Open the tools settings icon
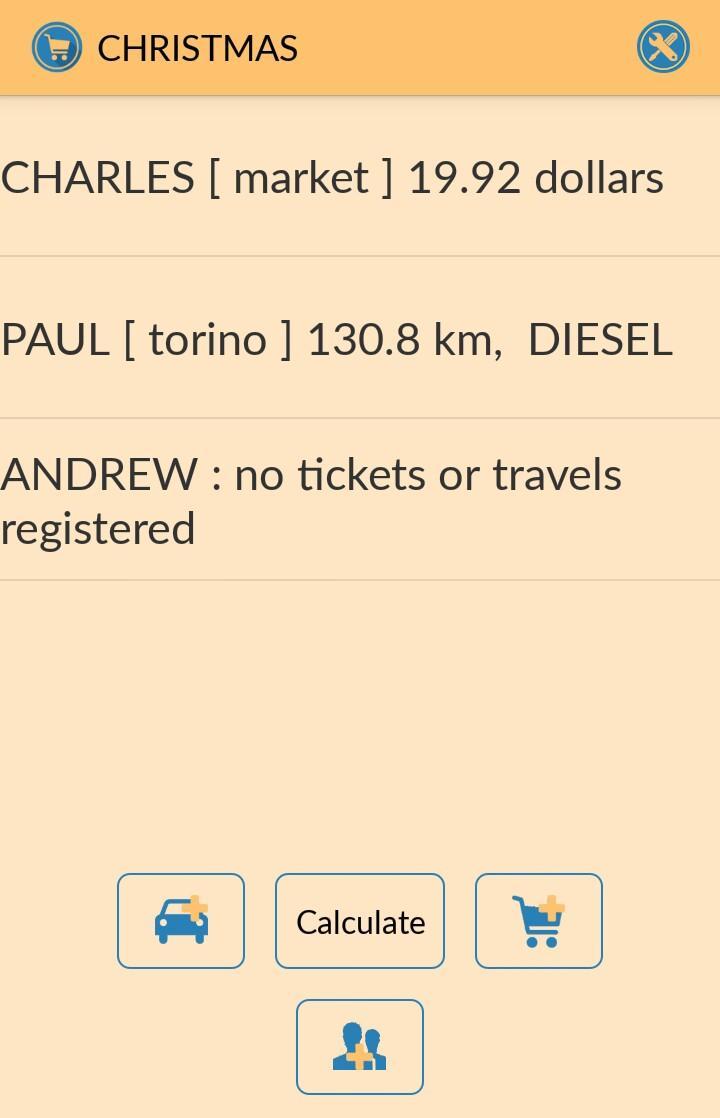 coord(663,47)
